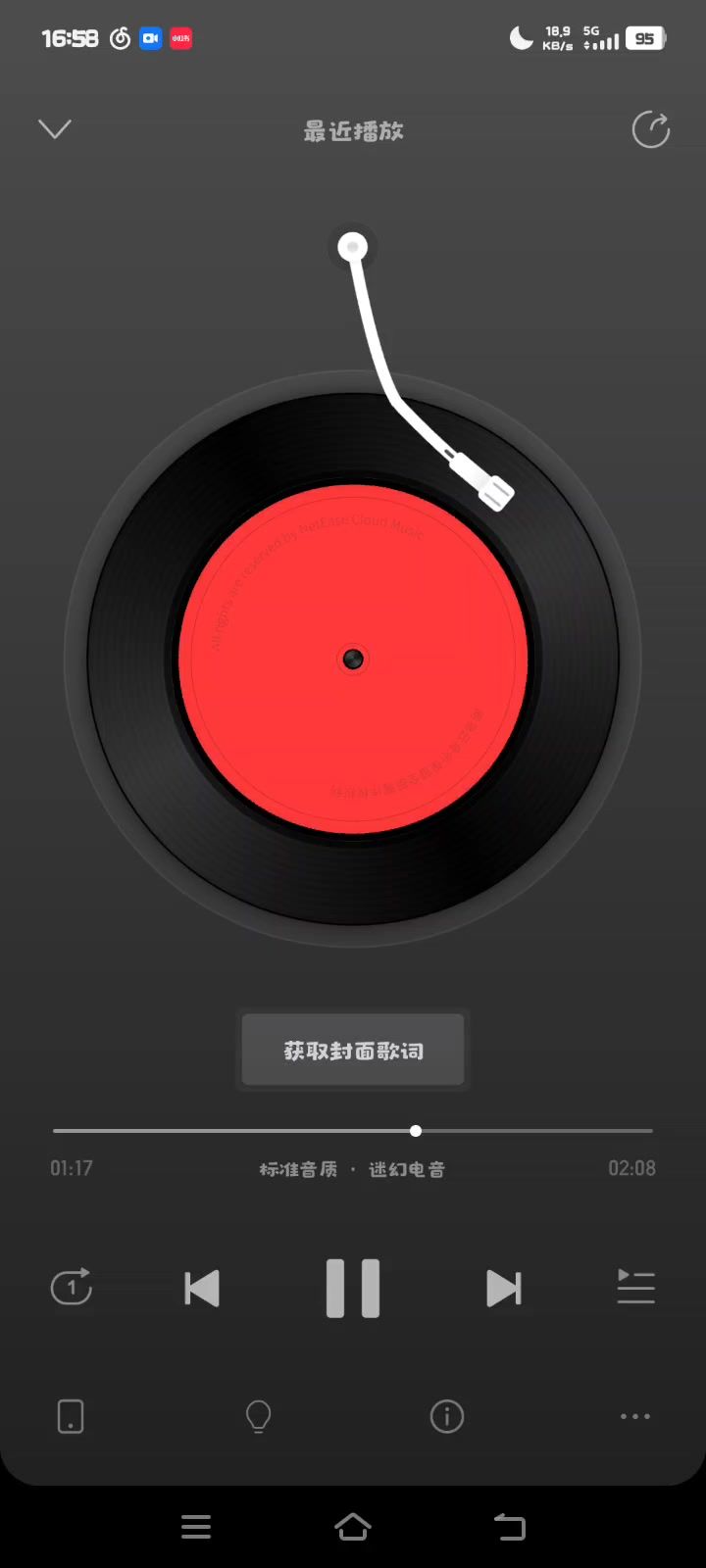Image resolution: width=706 pixels, height=1568 pixels.
Task: Open the 迷幻电音 sound effect setting
Action: [407, 1169]
